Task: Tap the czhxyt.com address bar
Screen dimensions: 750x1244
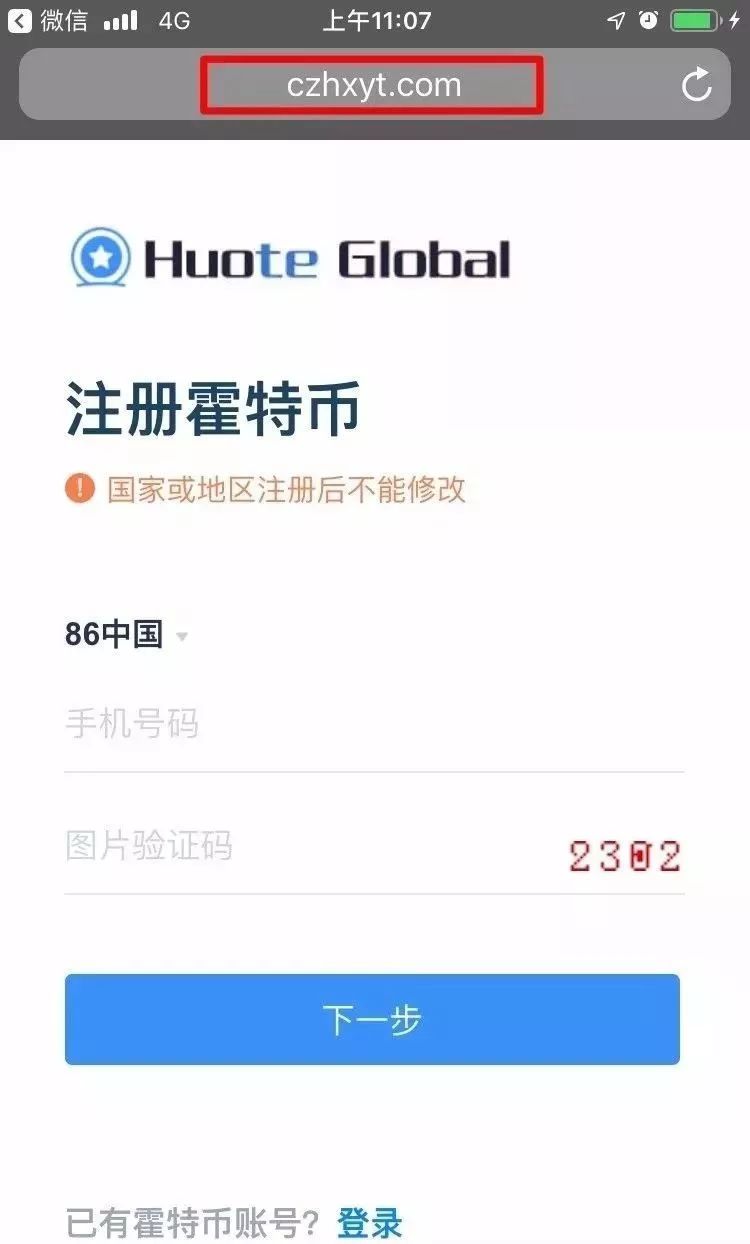Action: coord(373,85)
